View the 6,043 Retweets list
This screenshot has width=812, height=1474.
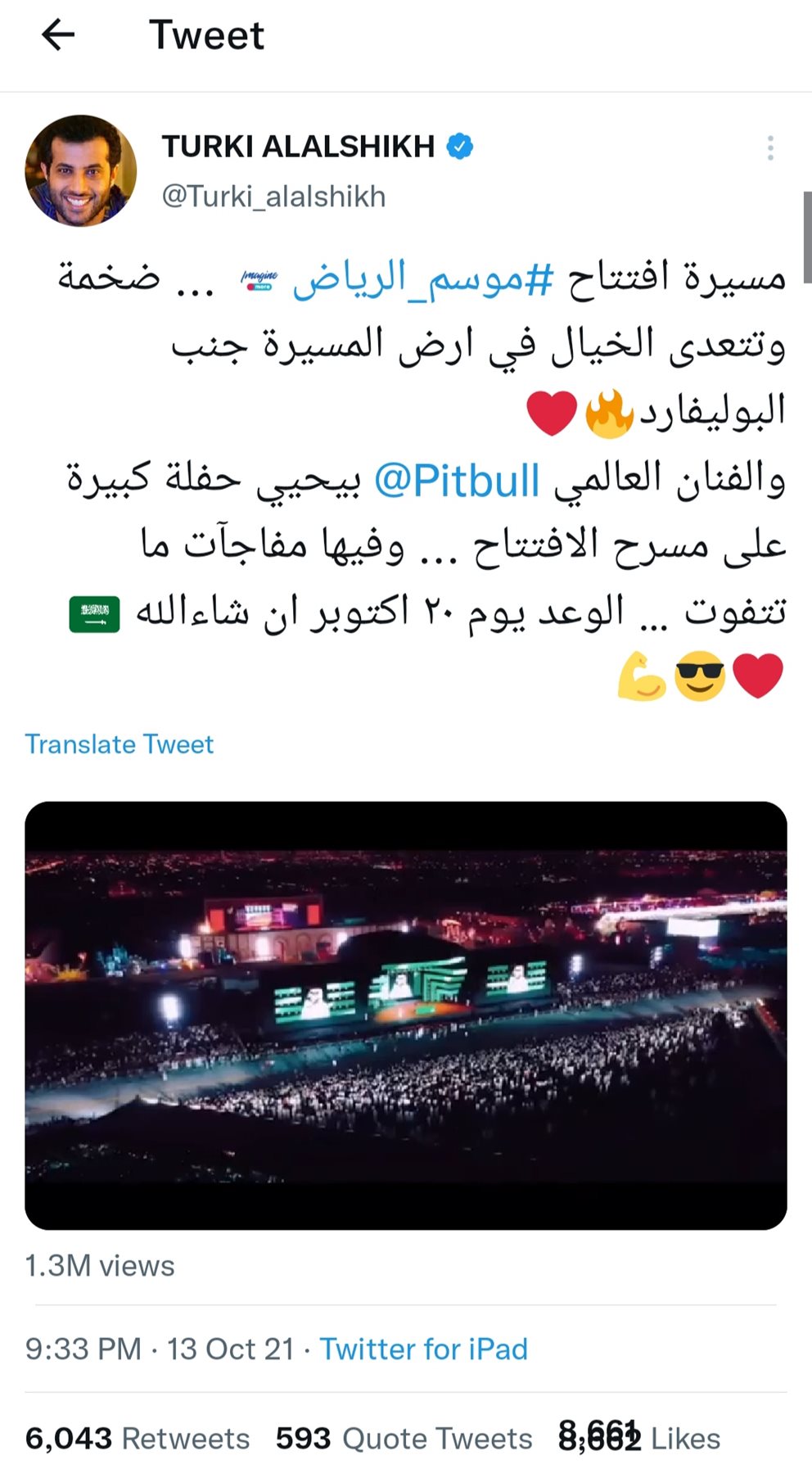(138, 1439)
